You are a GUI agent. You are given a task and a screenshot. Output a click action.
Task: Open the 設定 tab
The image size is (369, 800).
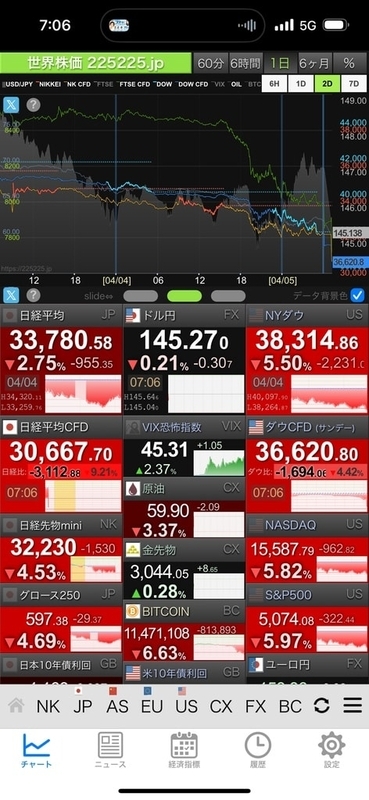332,751
